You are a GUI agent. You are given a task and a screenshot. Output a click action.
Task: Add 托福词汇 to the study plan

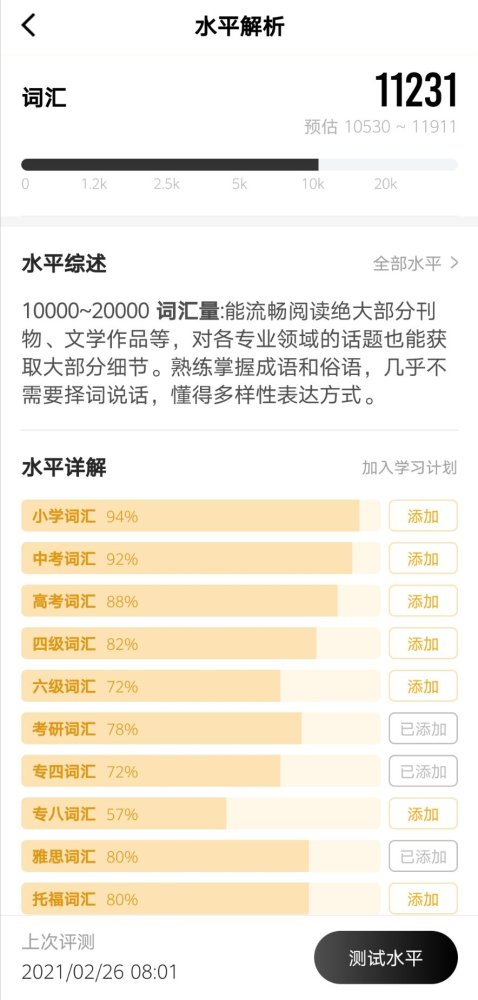[x=423, y=899]
